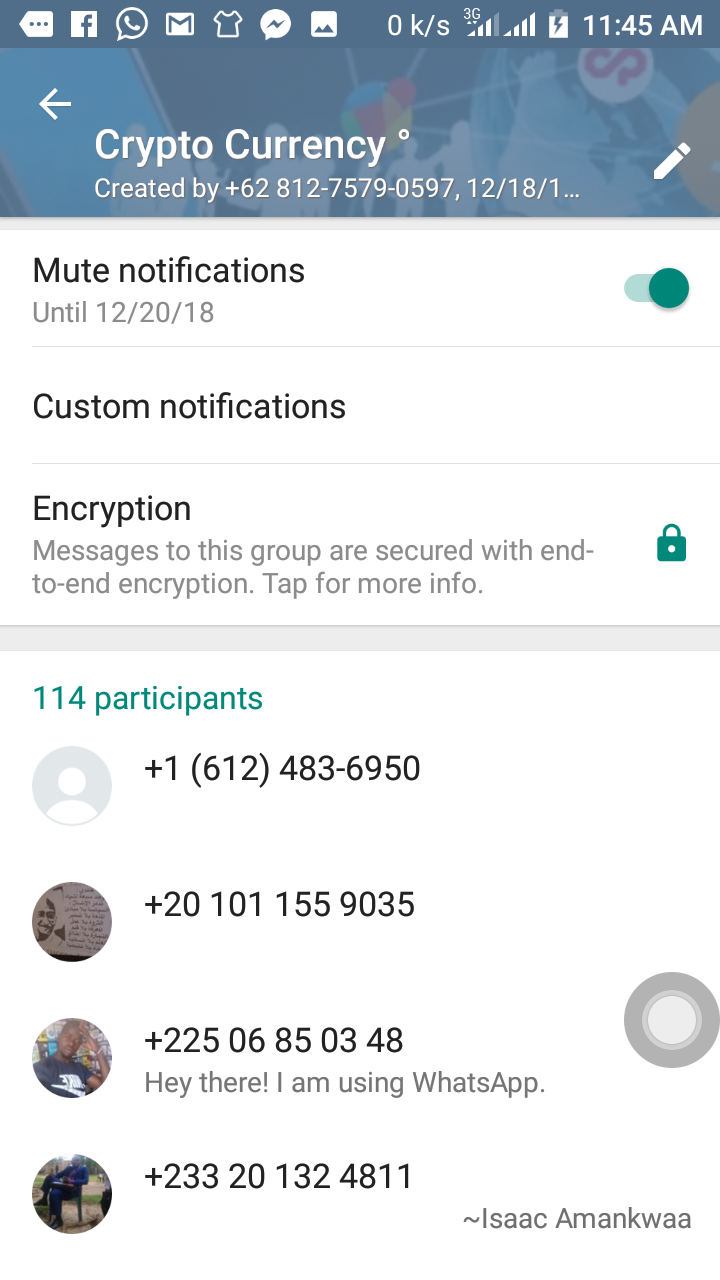Edit the group name with the pencil icon
Screen dimensions: 720x1280
(672, 161)
